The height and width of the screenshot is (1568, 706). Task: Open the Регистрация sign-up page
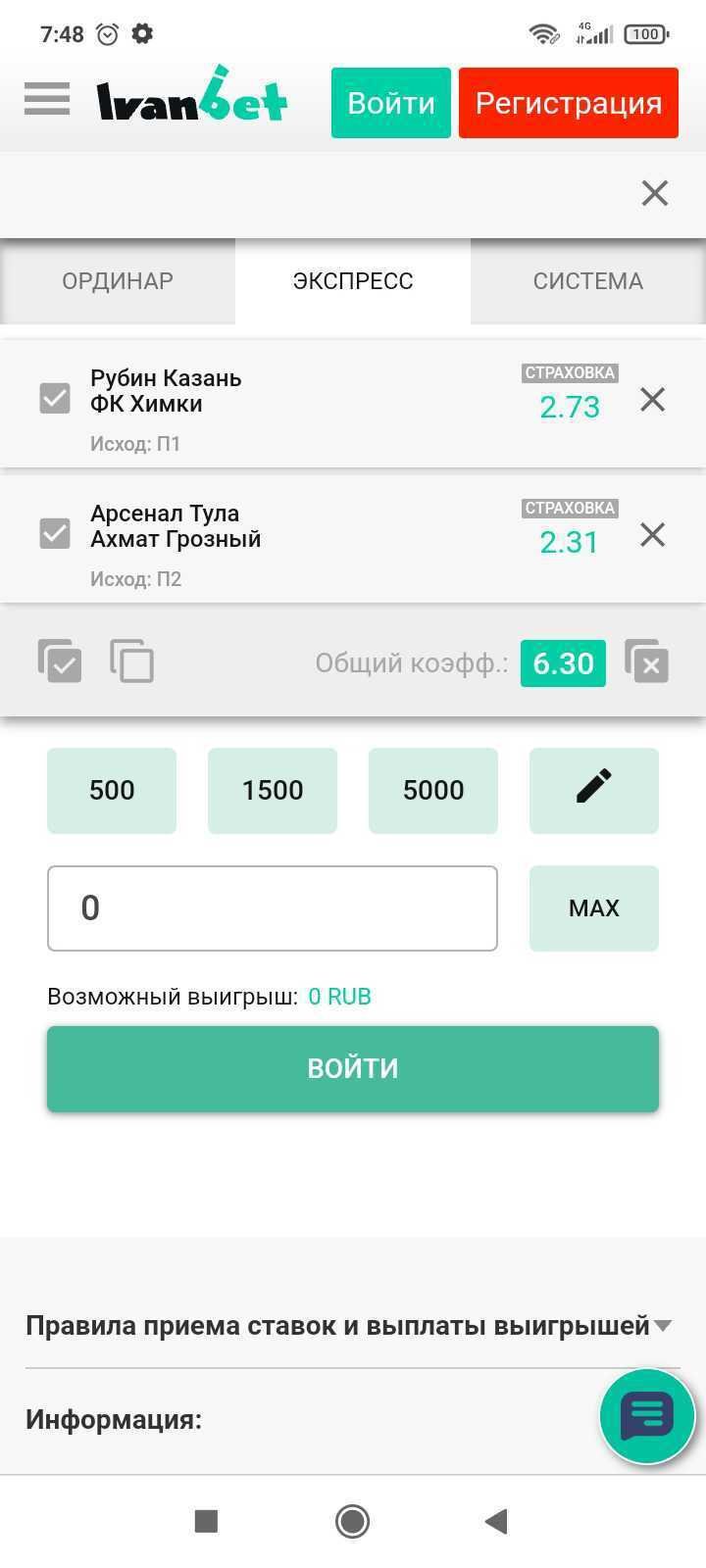click(x=568, y=103)
